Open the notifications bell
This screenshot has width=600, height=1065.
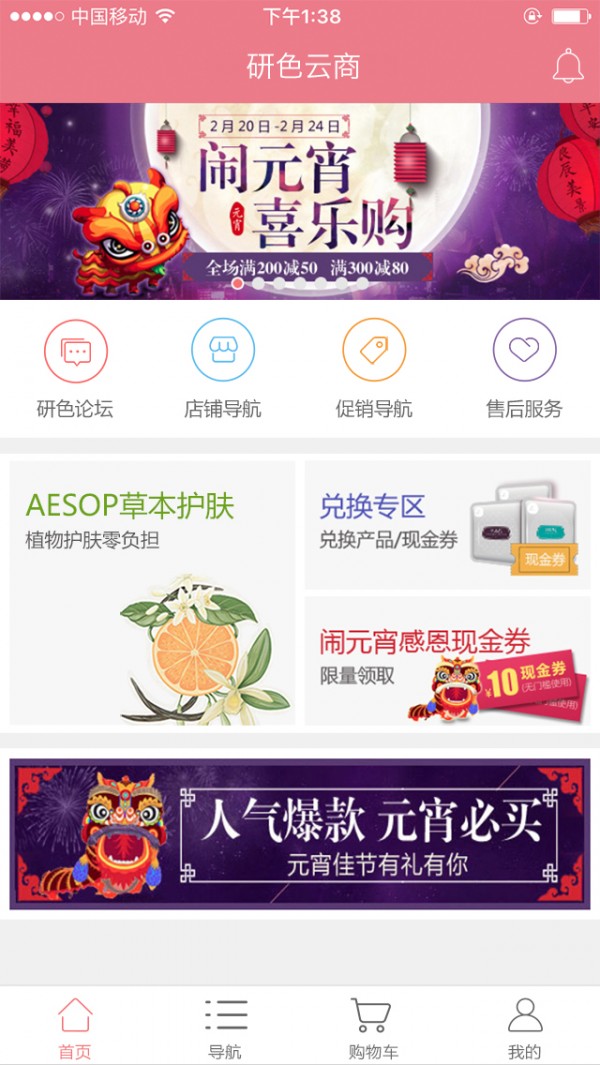pyautogui.click(x=568, y=65)
